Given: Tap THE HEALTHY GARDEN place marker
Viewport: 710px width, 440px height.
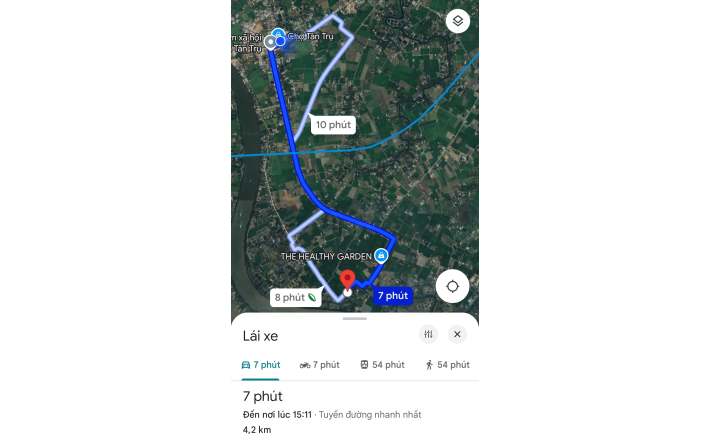Looking at the screenshot, I should [380, 256].
